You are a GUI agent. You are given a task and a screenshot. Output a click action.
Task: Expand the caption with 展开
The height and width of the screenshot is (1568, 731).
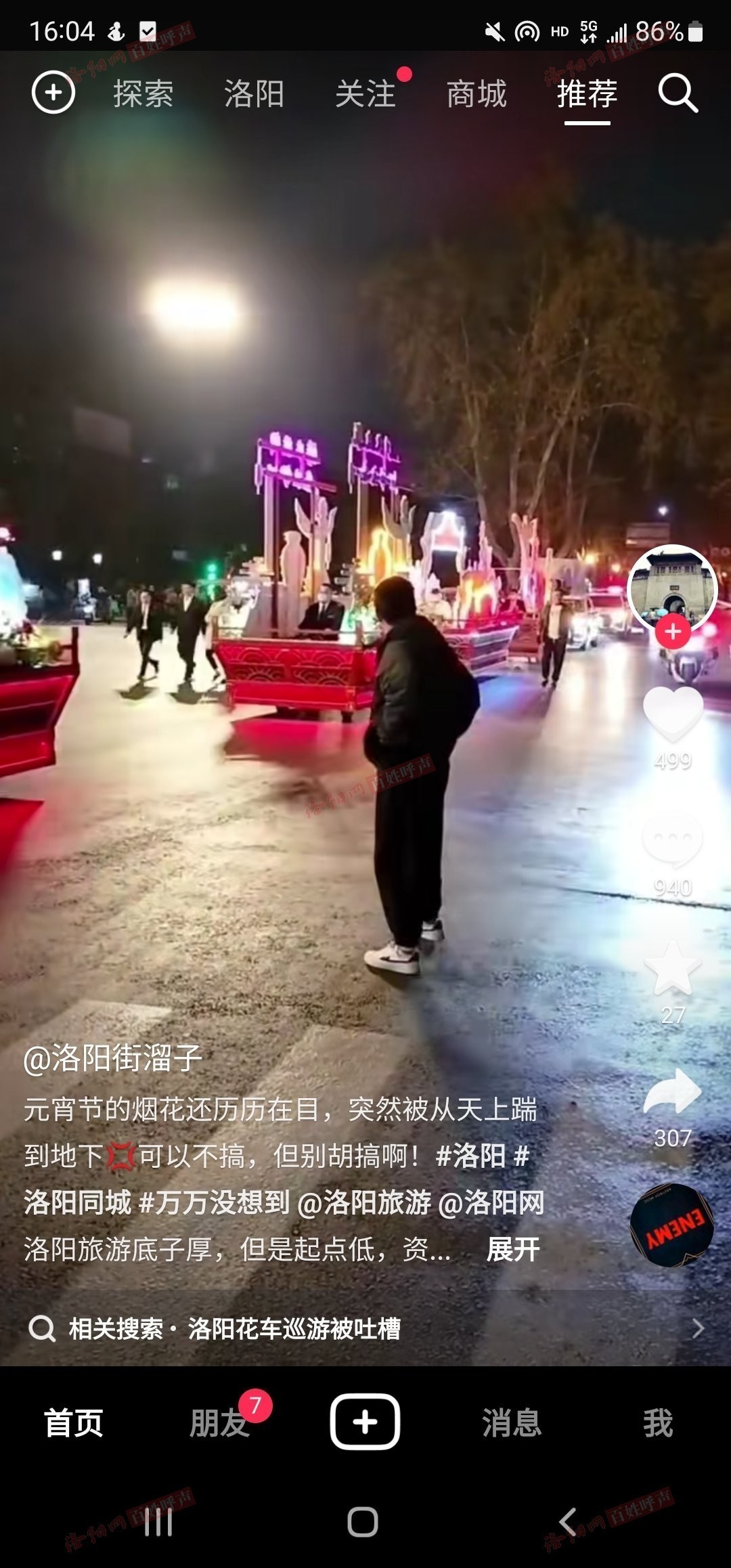[513, 1249]
